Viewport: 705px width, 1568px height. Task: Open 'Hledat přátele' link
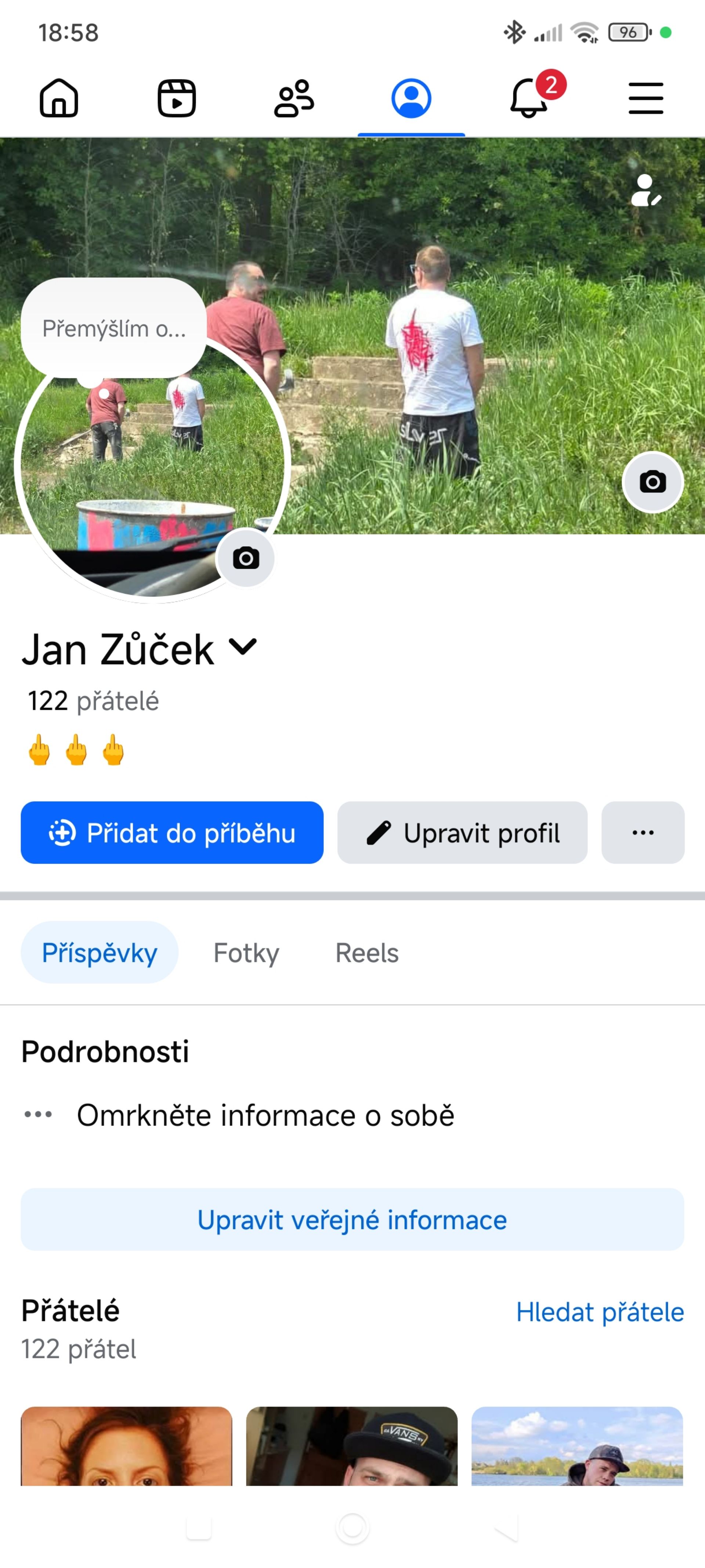point(600,1312)
